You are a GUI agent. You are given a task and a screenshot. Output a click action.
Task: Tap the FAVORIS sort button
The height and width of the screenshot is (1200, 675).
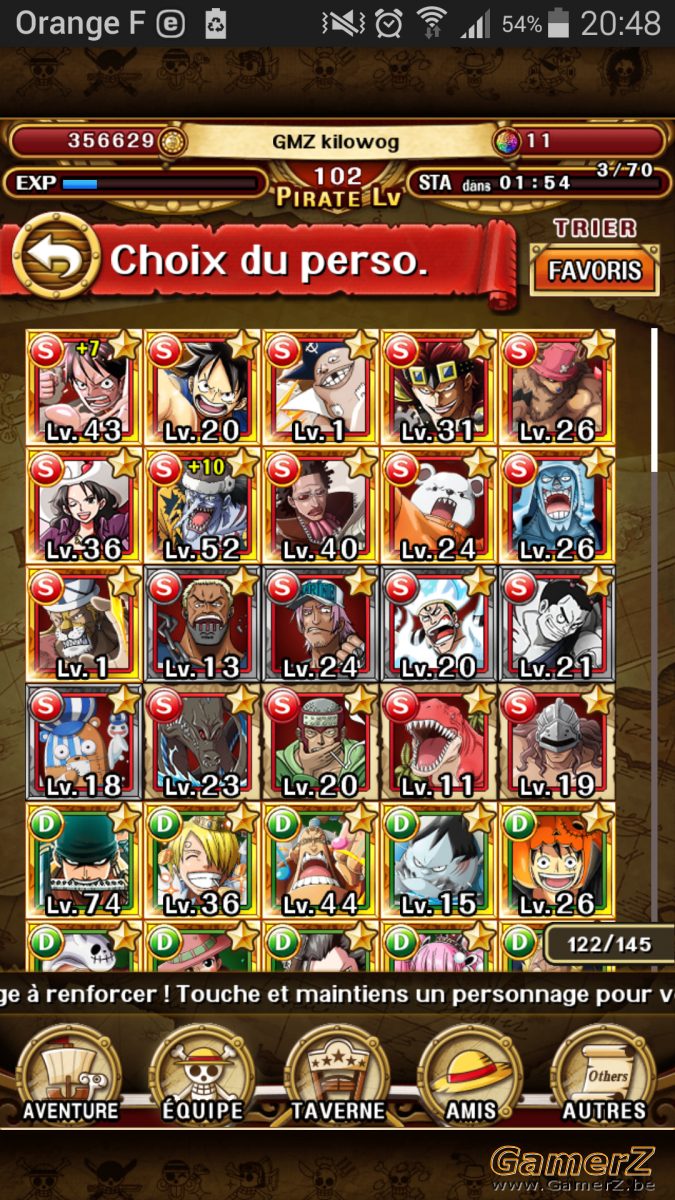(x=595, y=271)
